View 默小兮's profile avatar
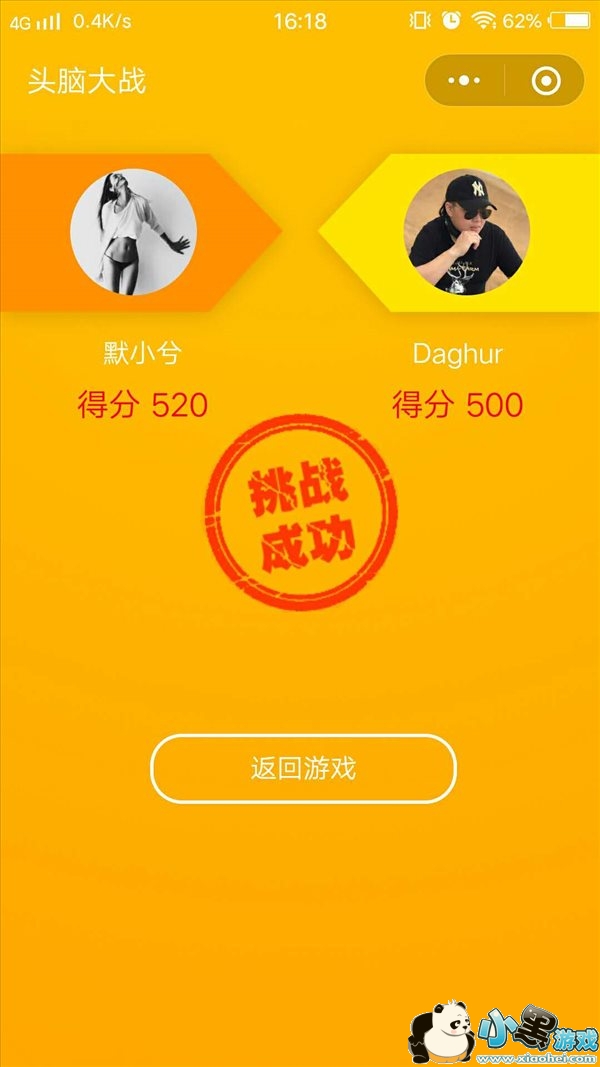 (133, 232)
